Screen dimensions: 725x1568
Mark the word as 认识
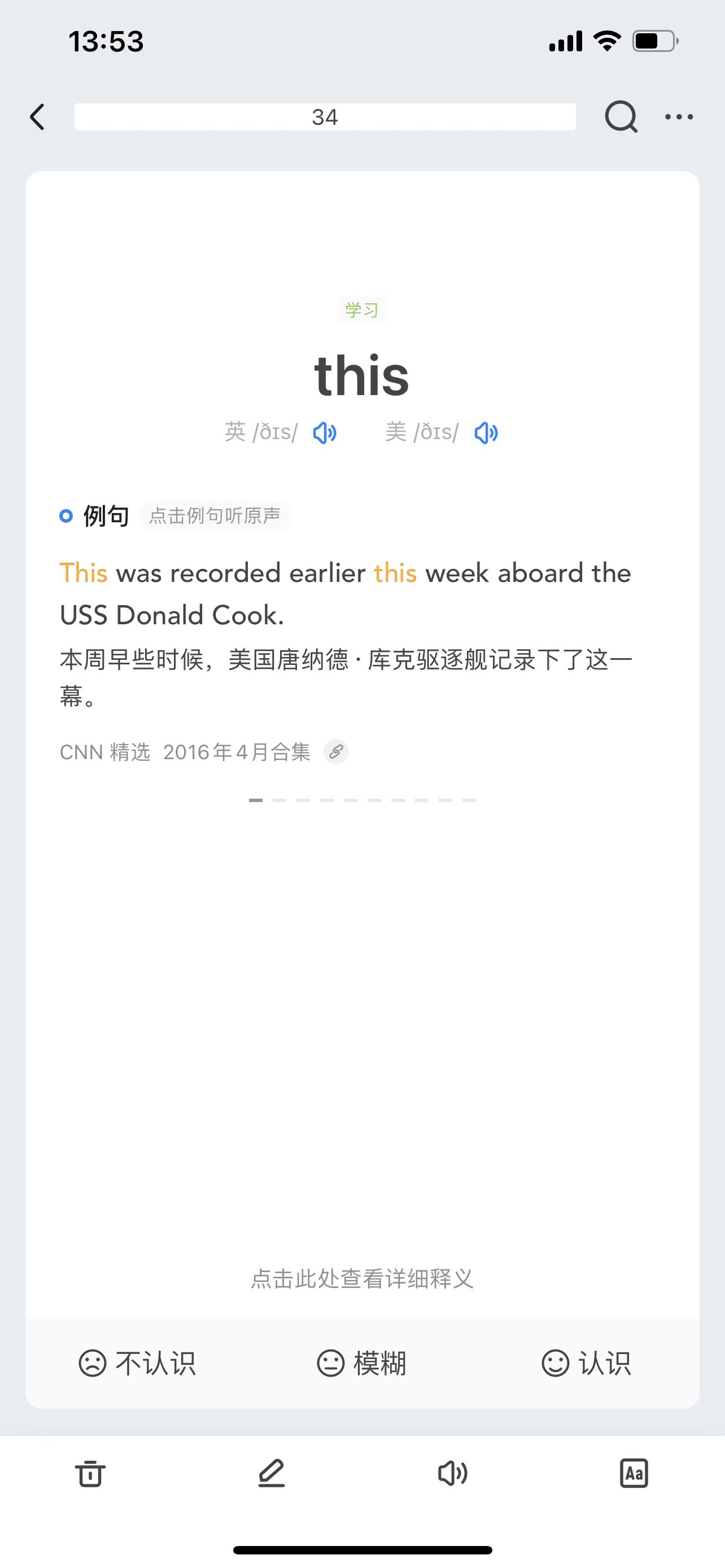click(586, 1363)
